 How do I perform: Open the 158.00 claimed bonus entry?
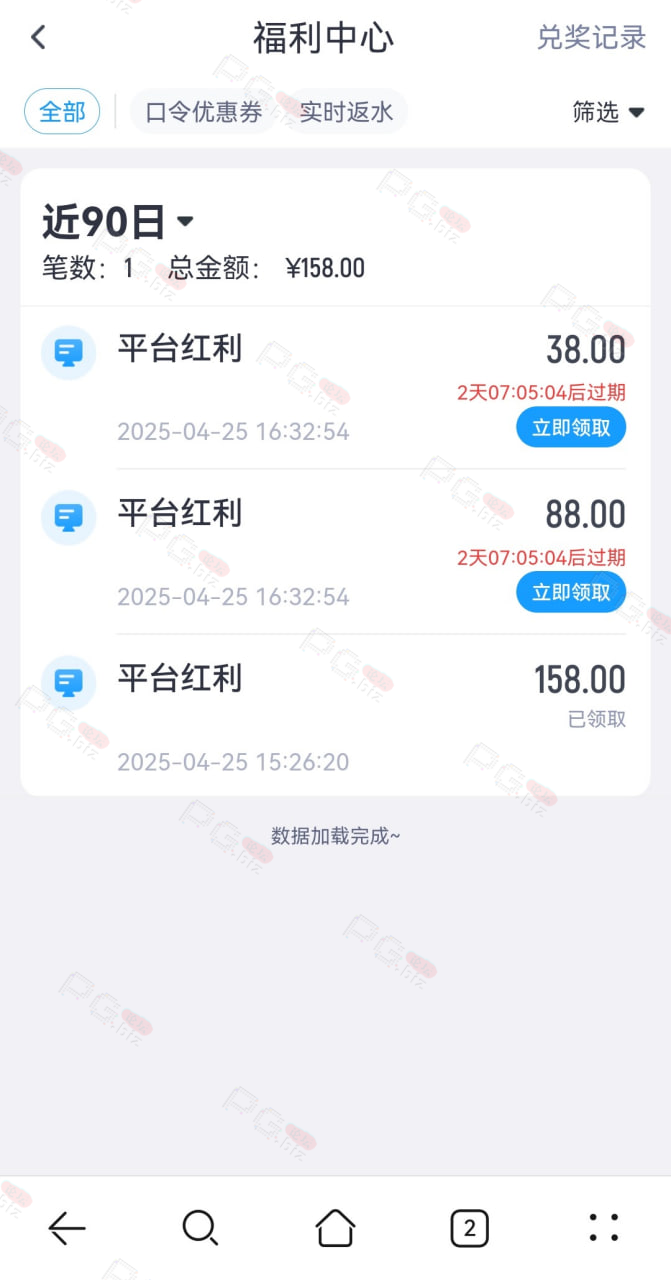click(335, 716)
